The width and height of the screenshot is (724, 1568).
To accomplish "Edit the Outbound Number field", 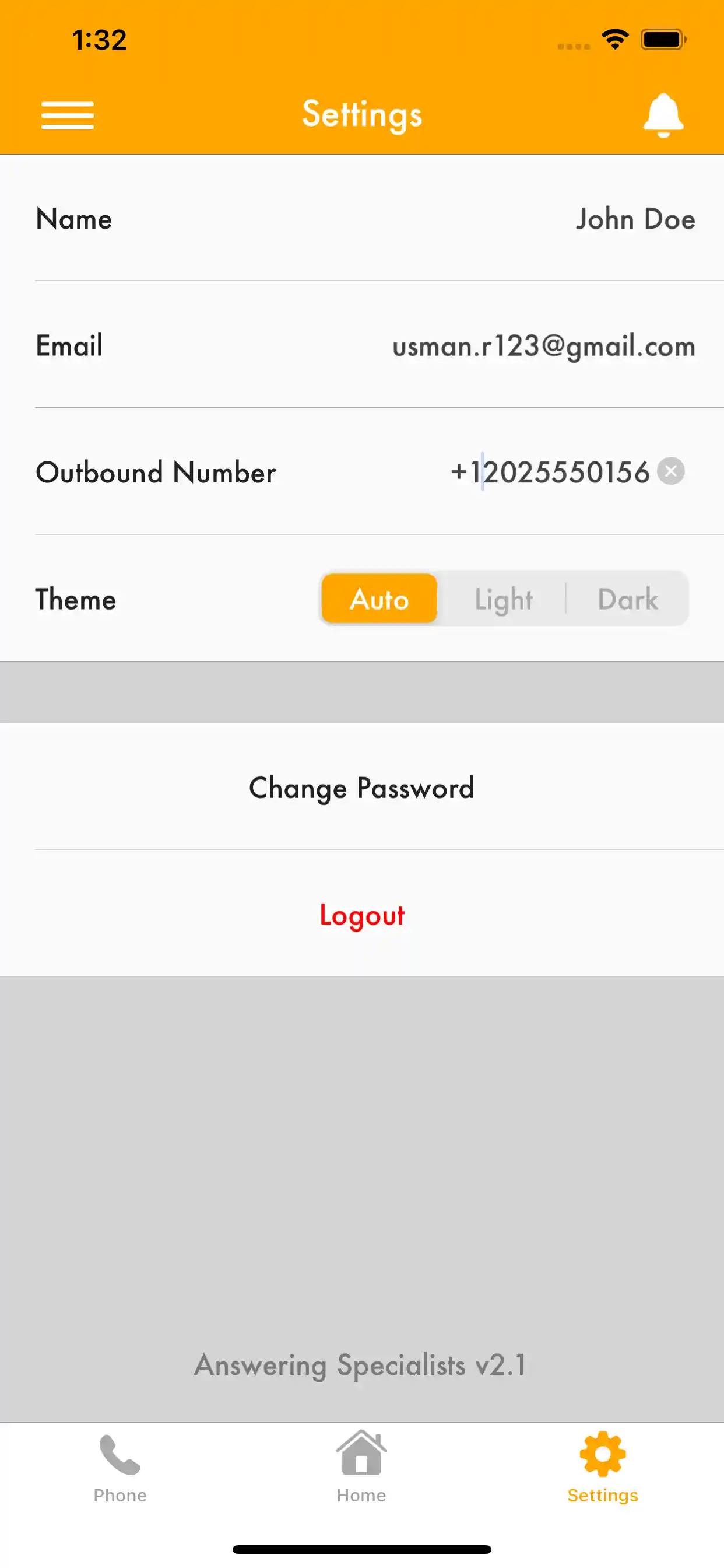I will [550, 473].
